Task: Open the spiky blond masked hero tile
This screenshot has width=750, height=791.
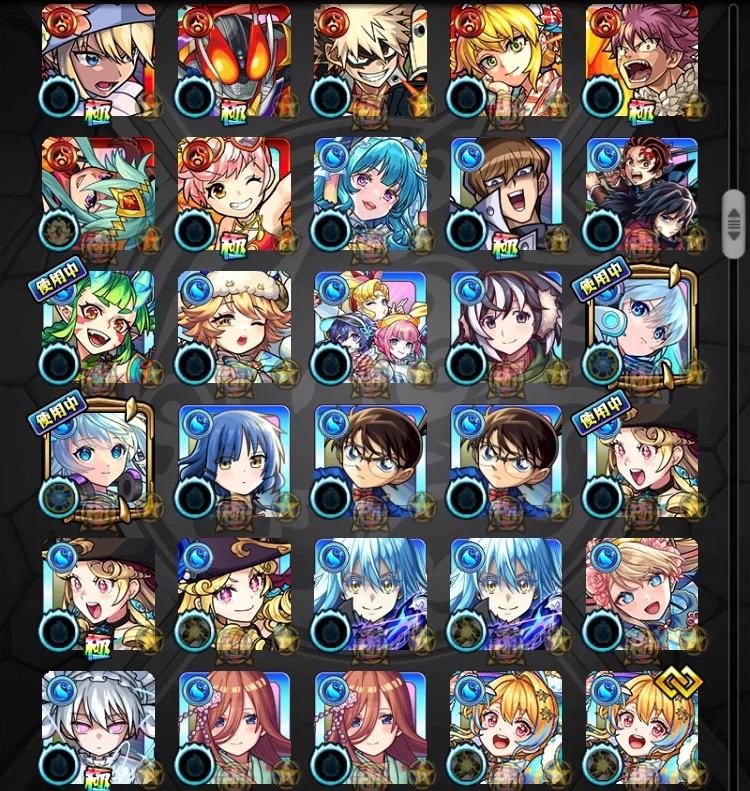Action: 371,61
